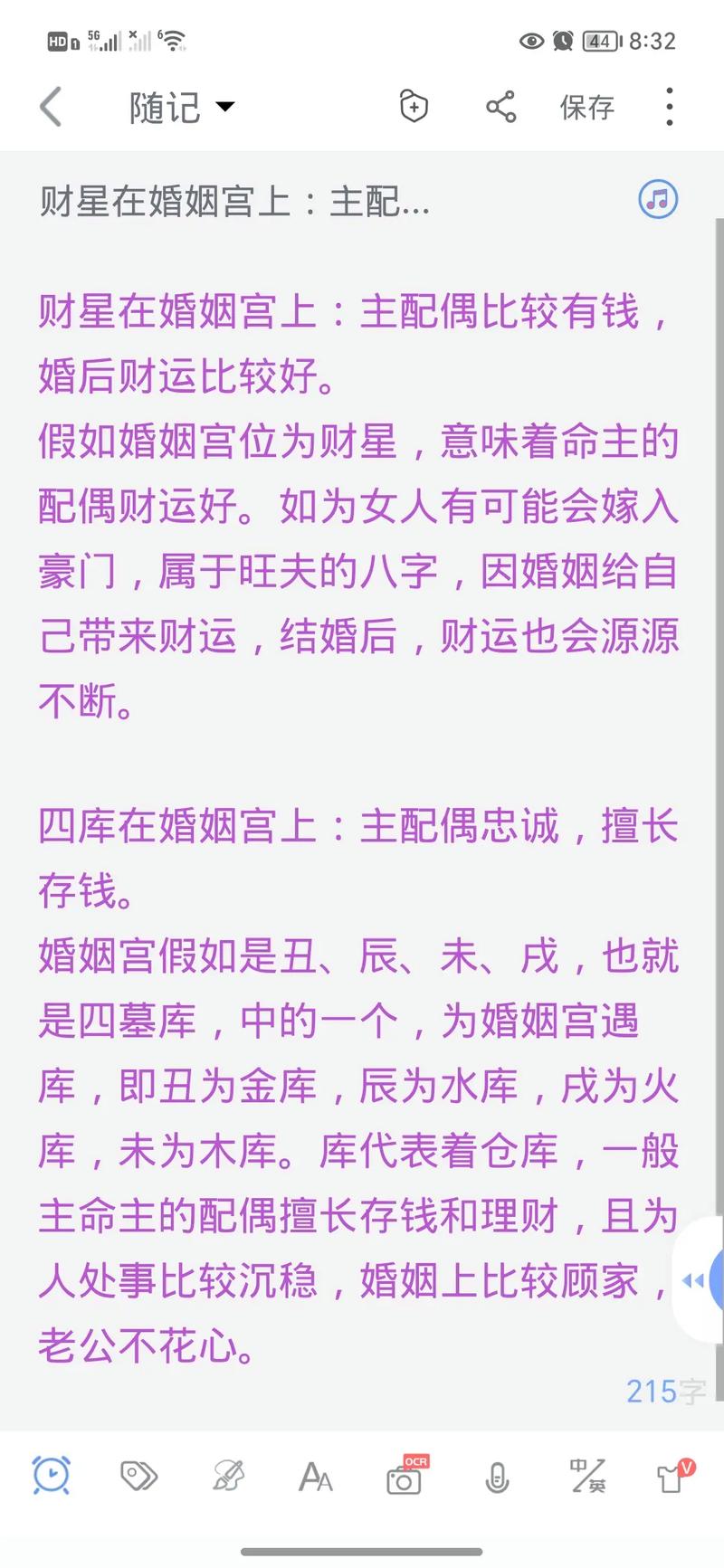Start voice input with the microphone

click(x=496, y=1478)
